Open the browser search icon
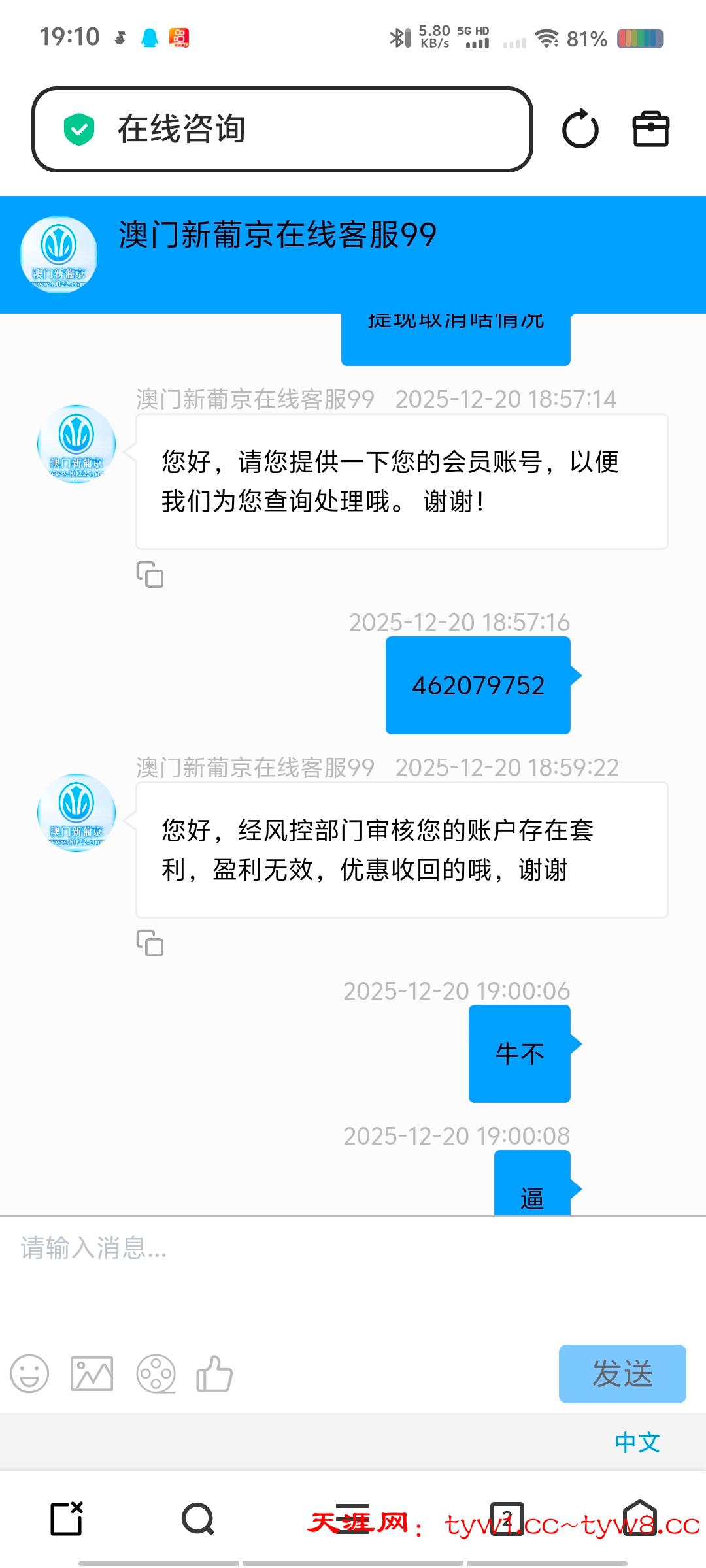Image resolution: width=706 pixels, height=1568 pixels. pyautogui.click(x=198, y=1519)
